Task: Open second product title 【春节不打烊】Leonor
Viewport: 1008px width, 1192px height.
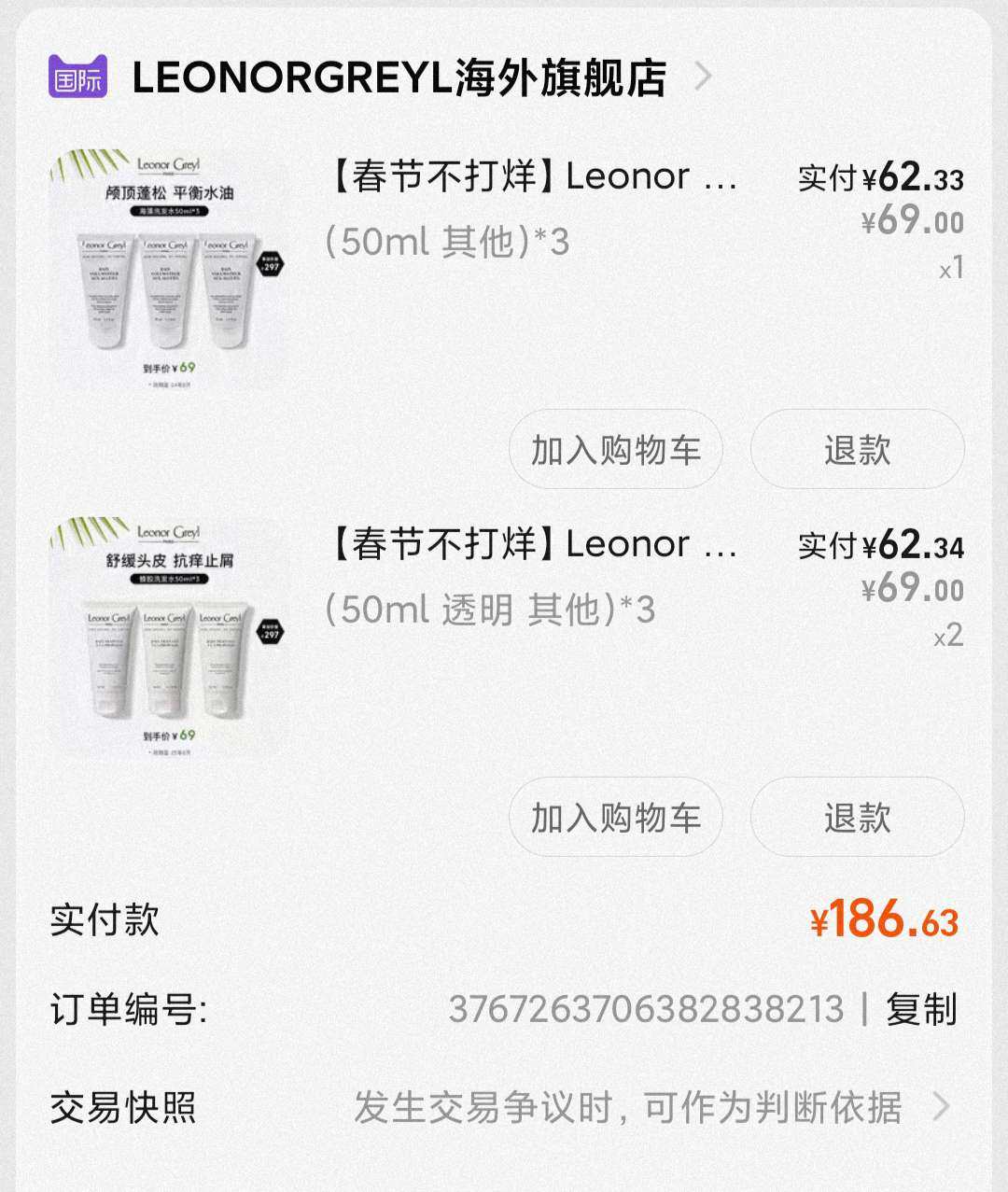Action: [532, 543]
